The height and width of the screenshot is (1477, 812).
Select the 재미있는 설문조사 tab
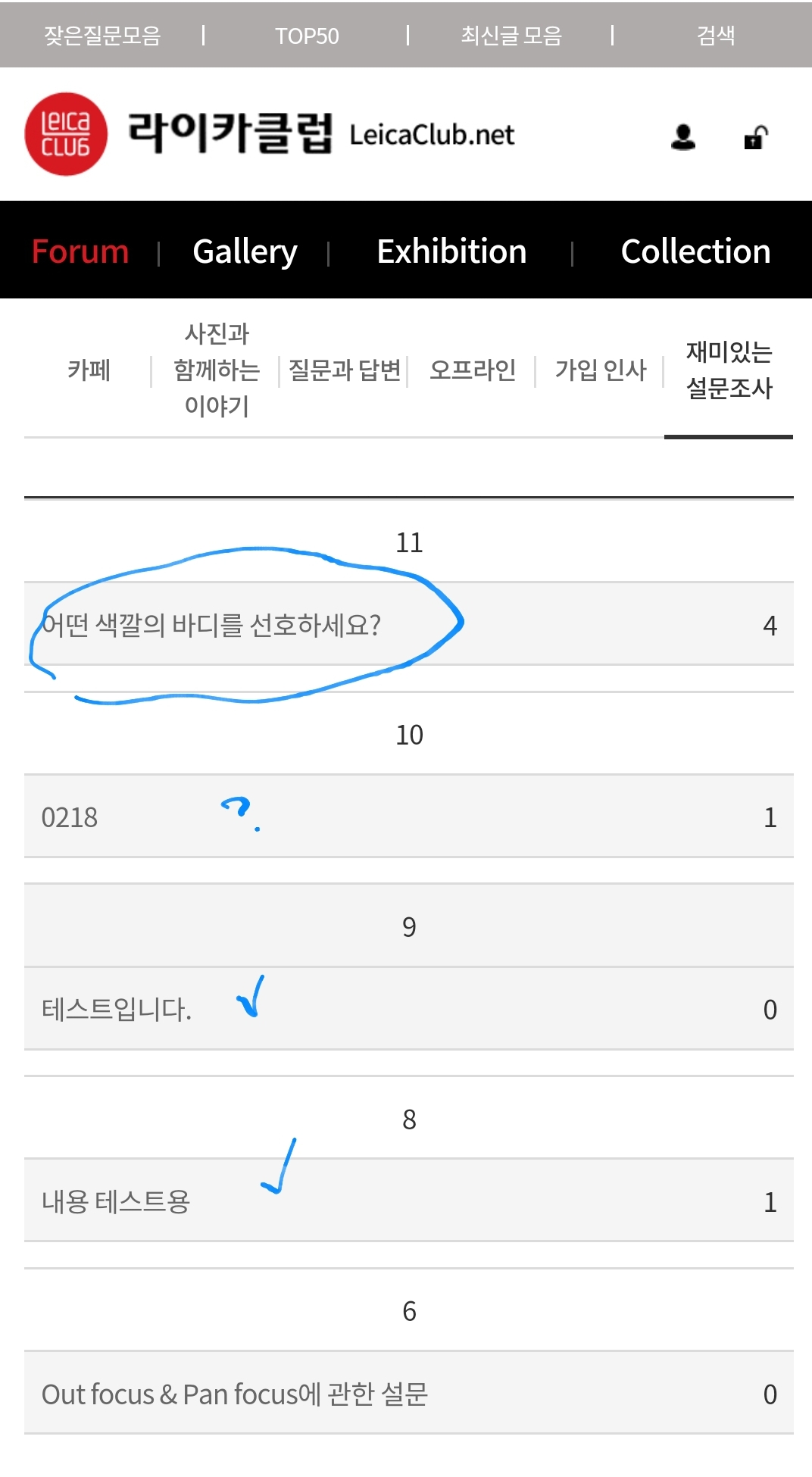click(729, 370)
